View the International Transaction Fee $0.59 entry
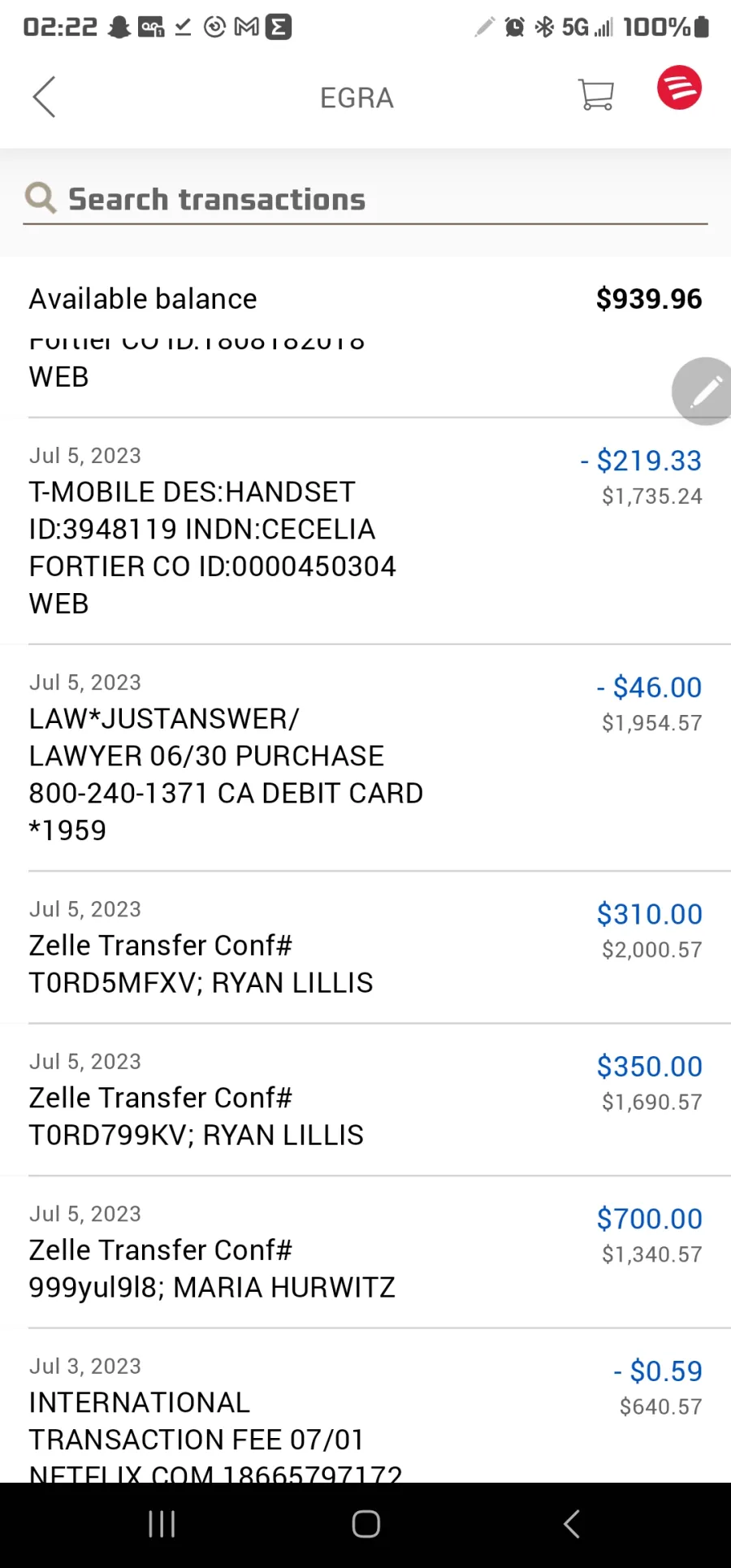 [x=365, y=1406]
